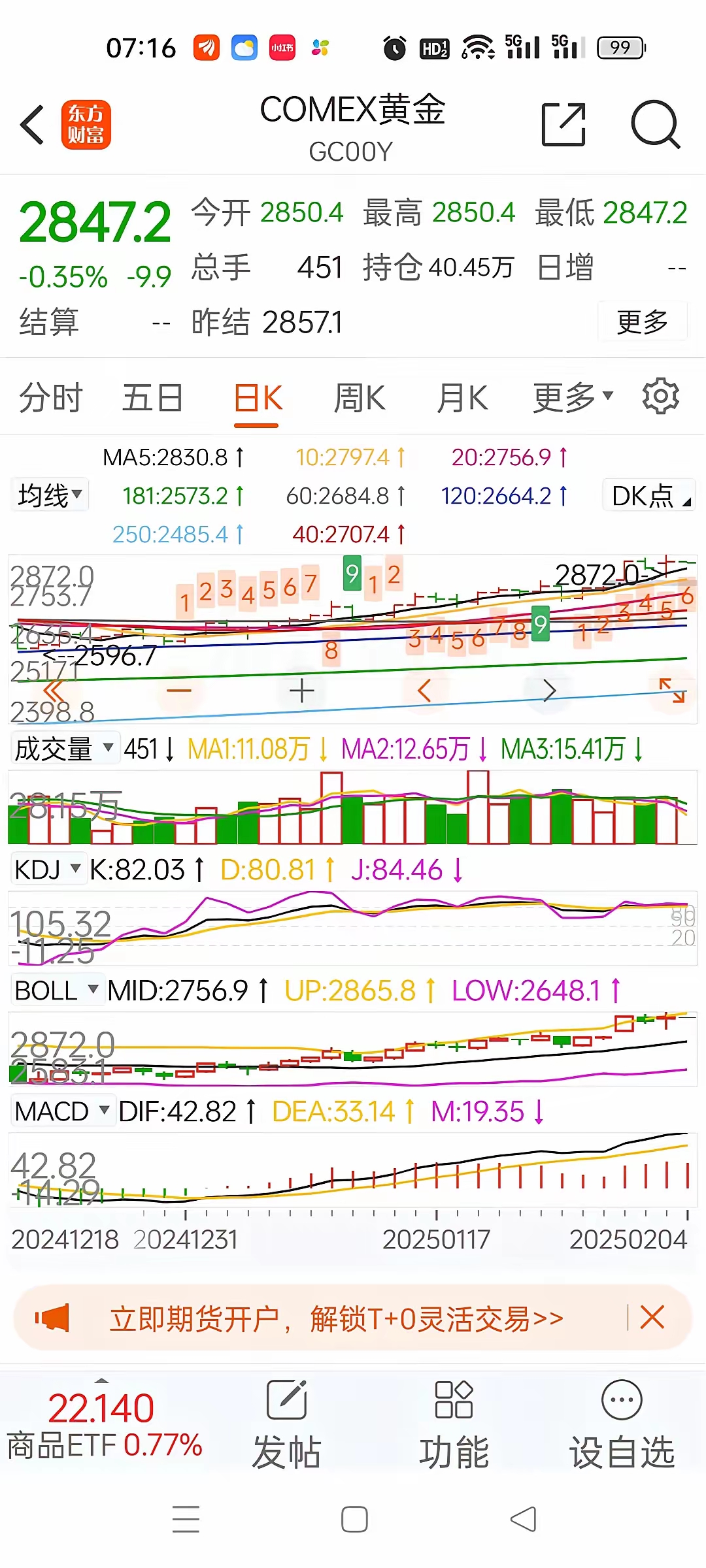Open the 成交量 indicator dropdown
This screenshot has width=706, height=1568.
pyautogui.click(x=63, y=749)
